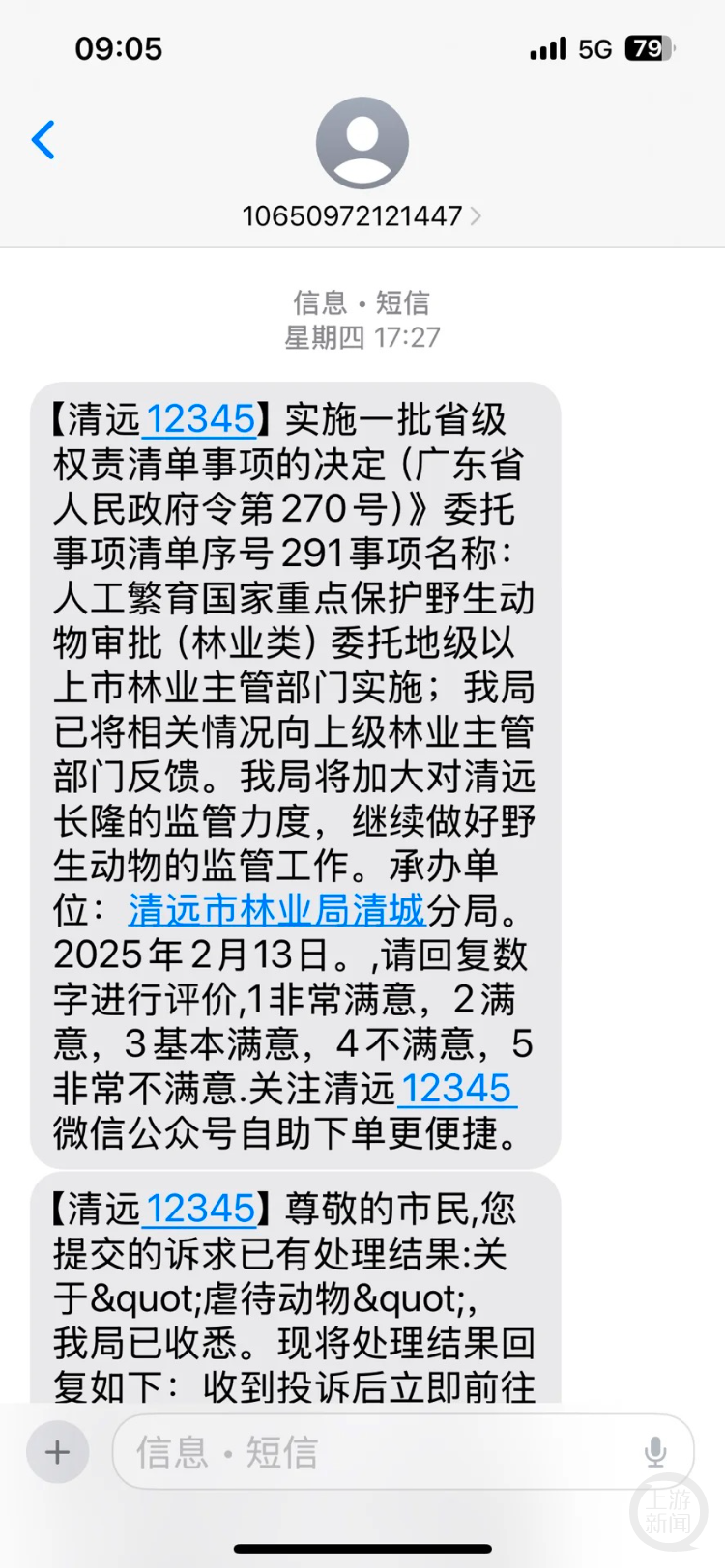Tap the 12345 link before 微信公众号
725x1568 pixels.
pos(455,1089)
